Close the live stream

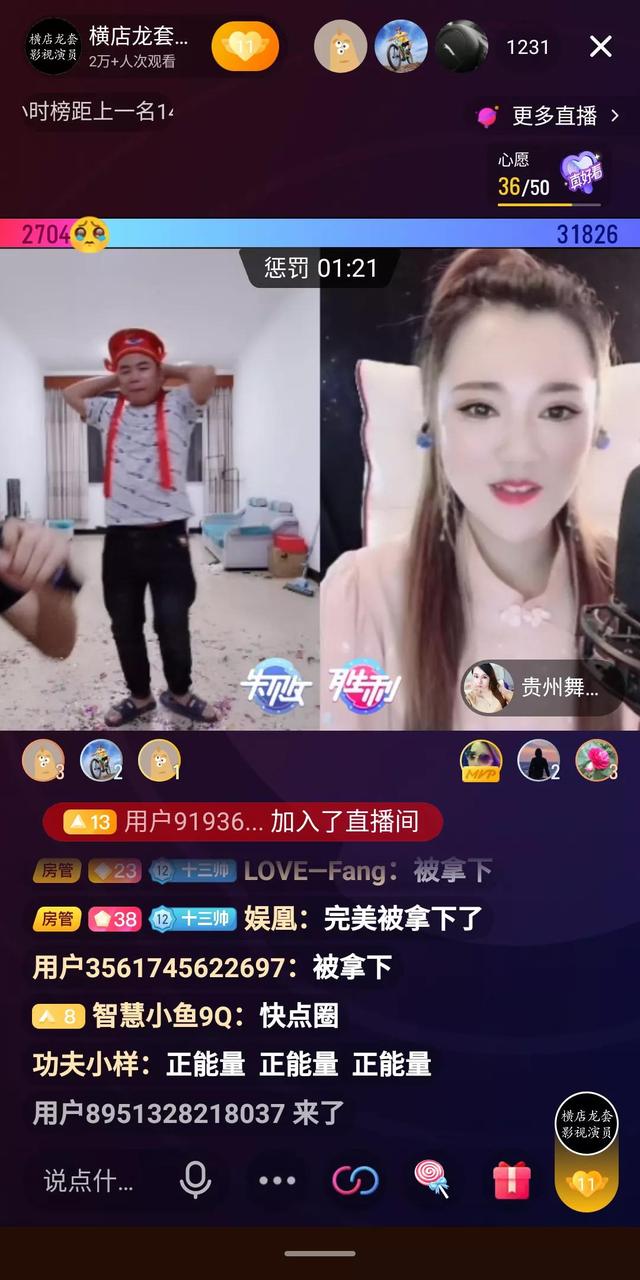click(x=600, y=46)
